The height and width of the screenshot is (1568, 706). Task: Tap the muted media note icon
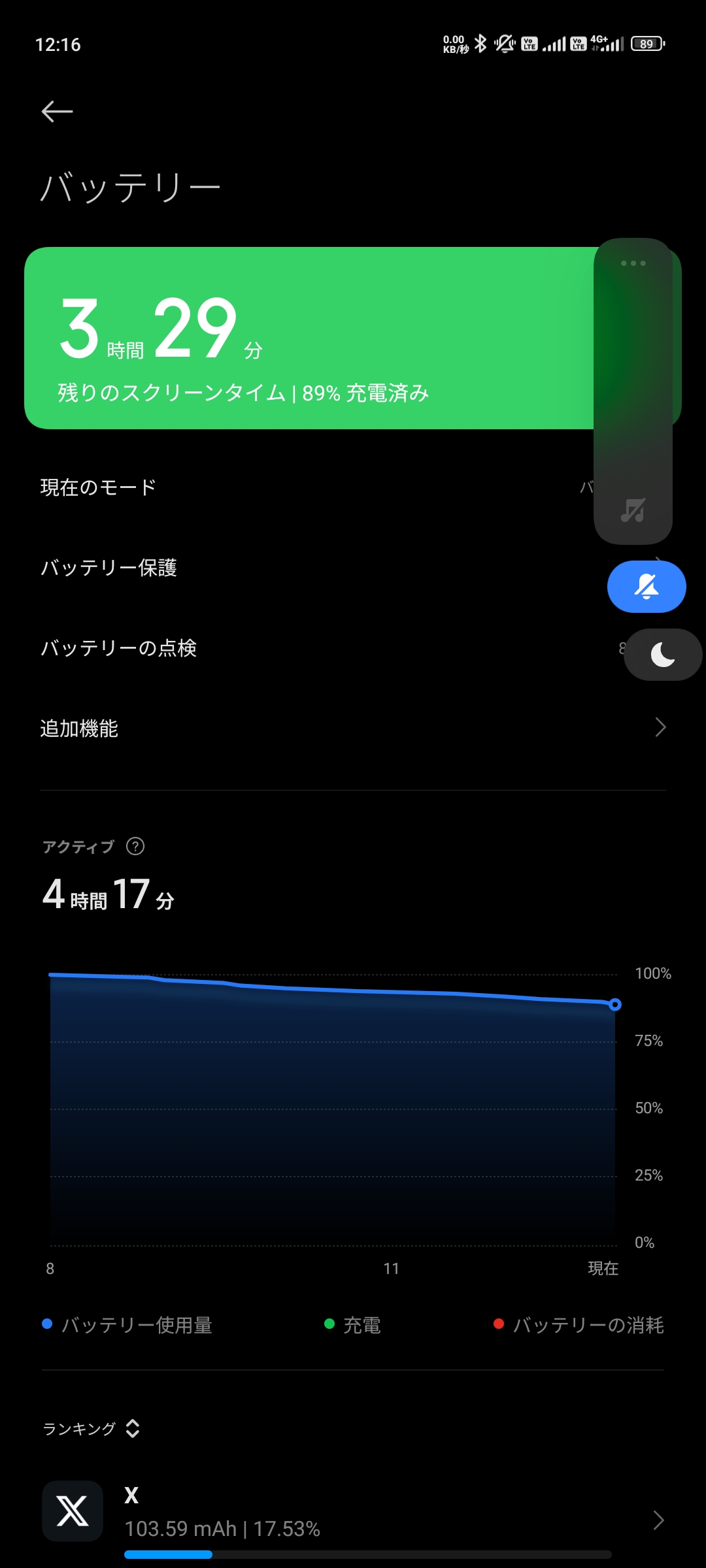coord(633,510)
